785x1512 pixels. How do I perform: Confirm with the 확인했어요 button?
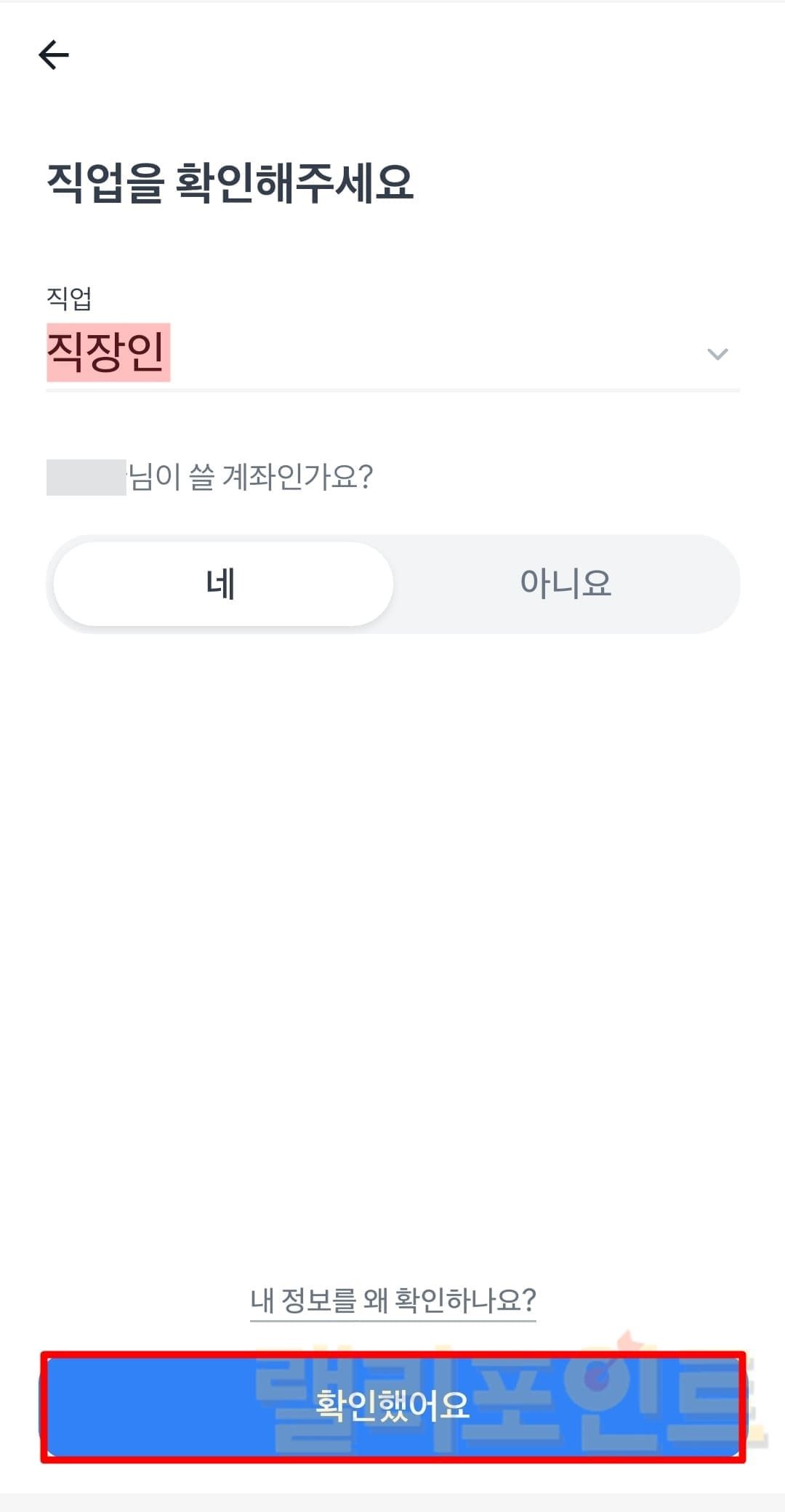(392, 1406)
